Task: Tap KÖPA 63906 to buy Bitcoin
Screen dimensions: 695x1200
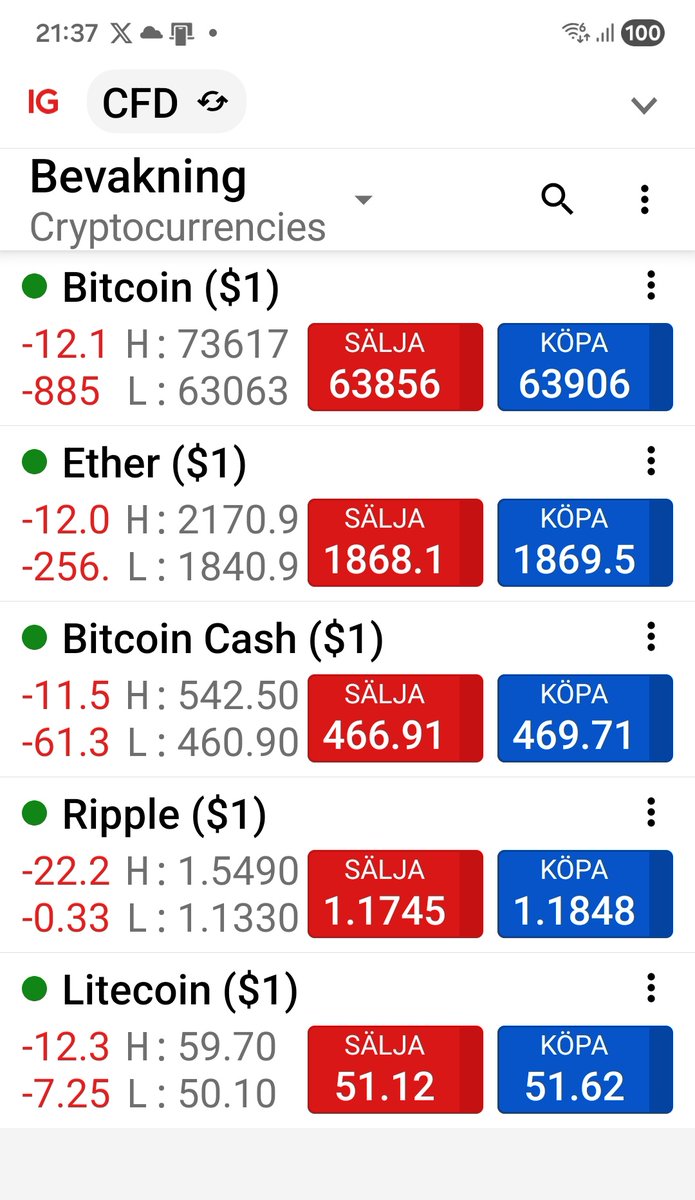Action: point(585,367)
